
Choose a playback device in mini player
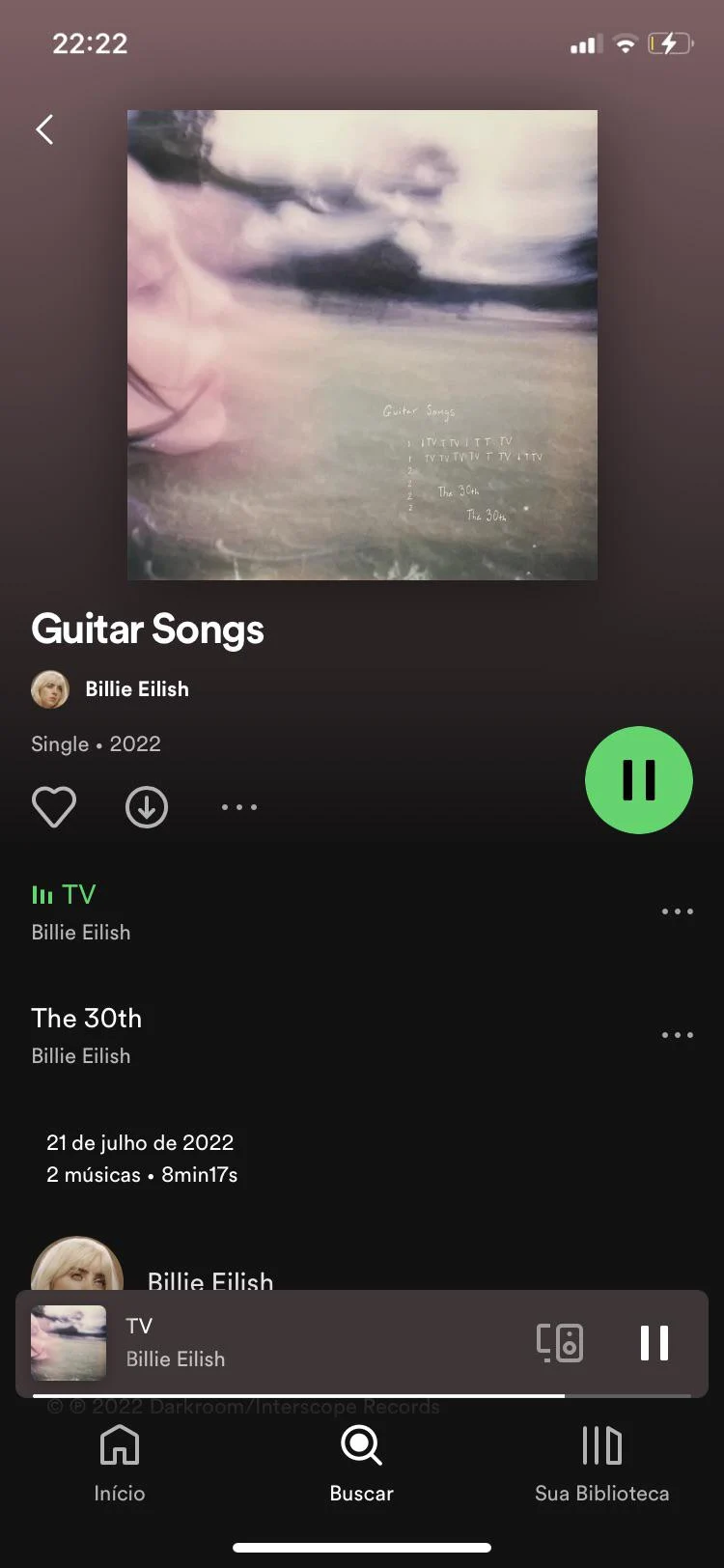560,1342
